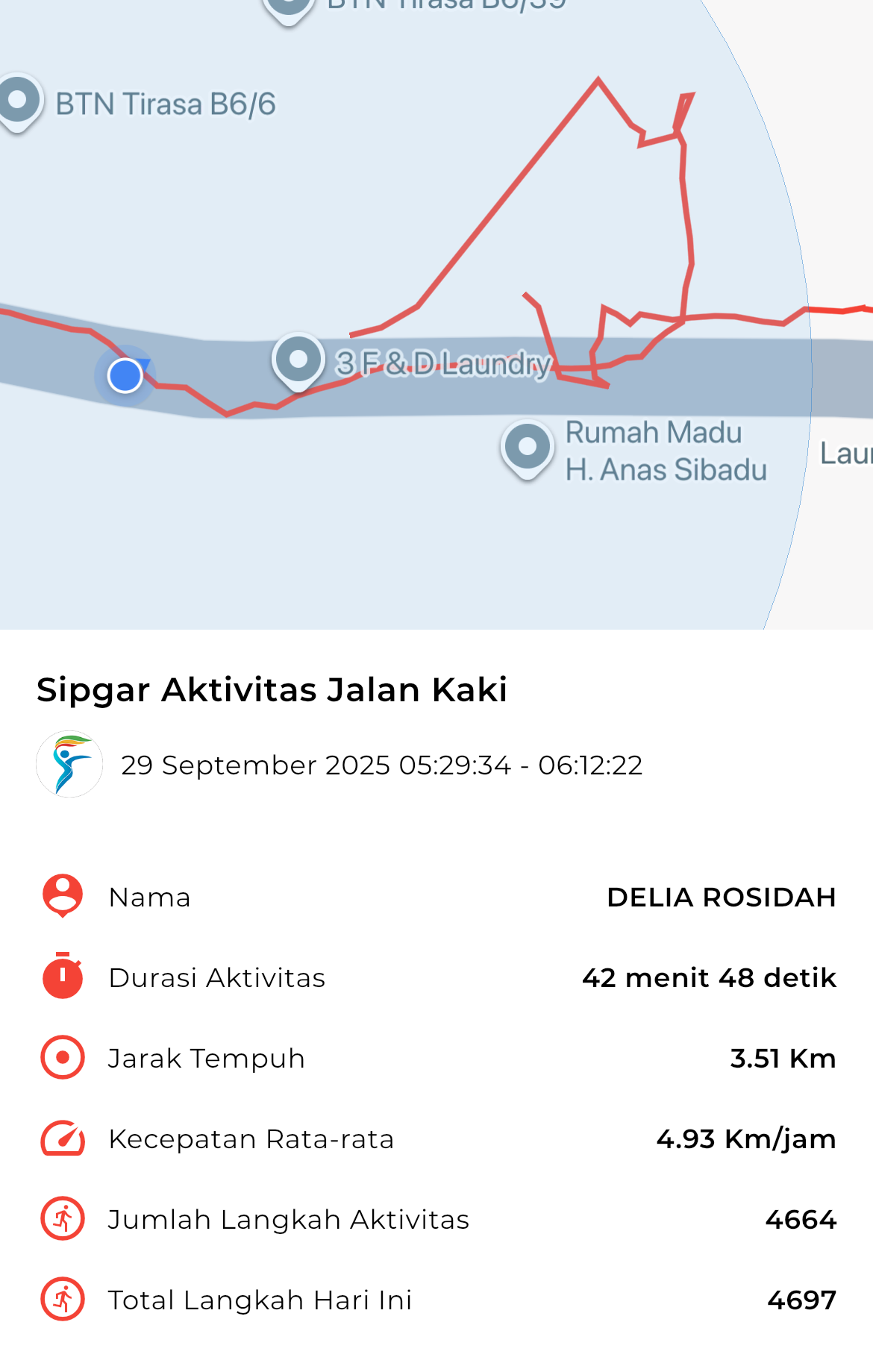Image resolution: width=873 pixels, height=1372 pixels.
Task: Select the Rumah Madu H. Anas Sibadu marker
Action: click(528, 447)
